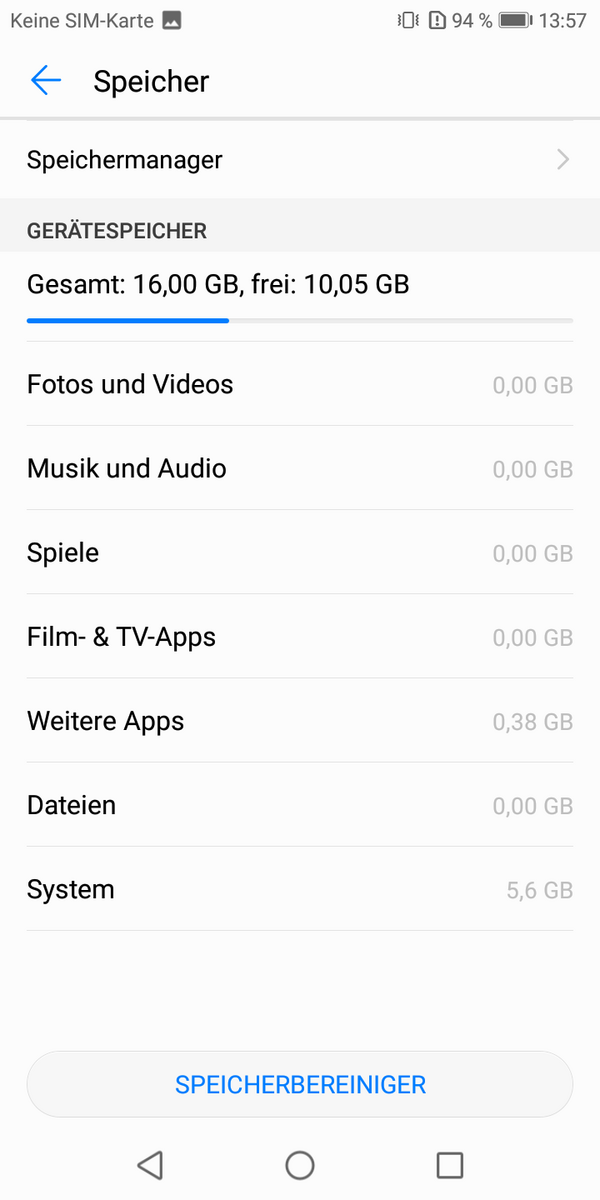
Task: Open the Speichermanager row
Action: pos(300,160)
